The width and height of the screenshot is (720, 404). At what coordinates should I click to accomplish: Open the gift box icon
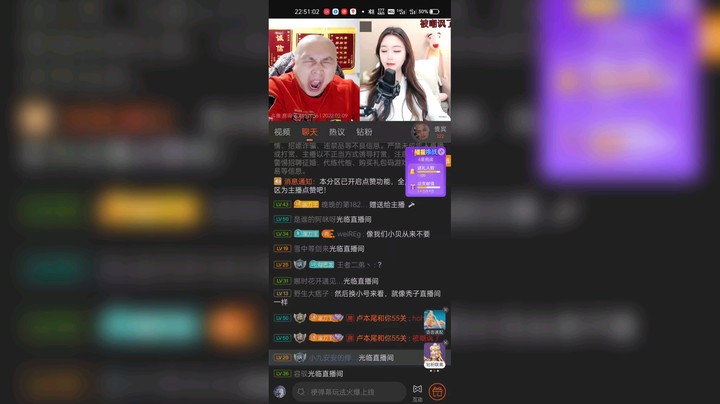pos(437,392)
